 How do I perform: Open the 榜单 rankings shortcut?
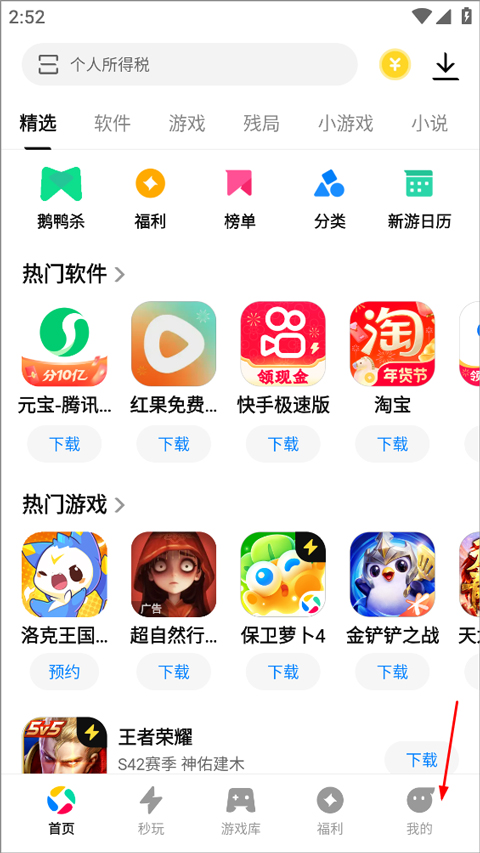239,198
